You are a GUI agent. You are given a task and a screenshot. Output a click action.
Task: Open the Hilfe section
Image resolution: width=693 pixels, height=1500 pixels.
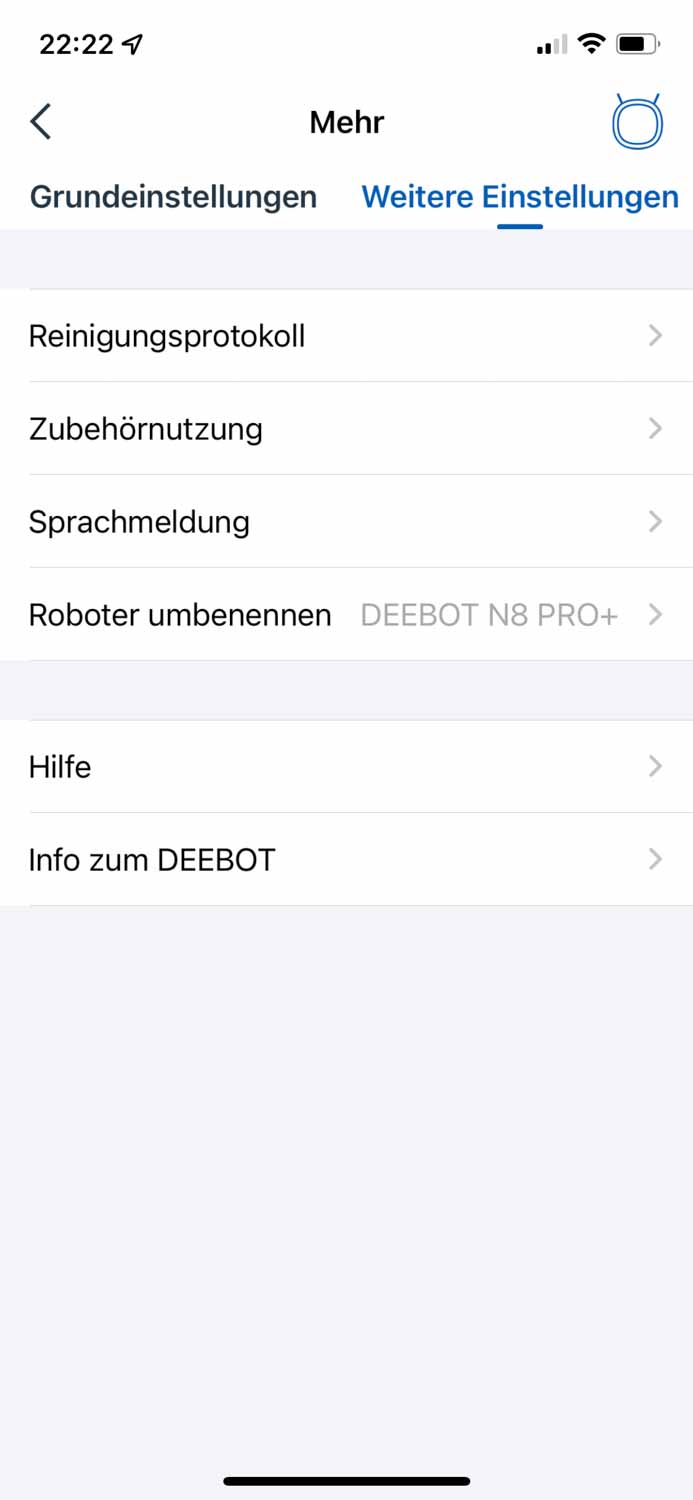[x=346, y=767]
